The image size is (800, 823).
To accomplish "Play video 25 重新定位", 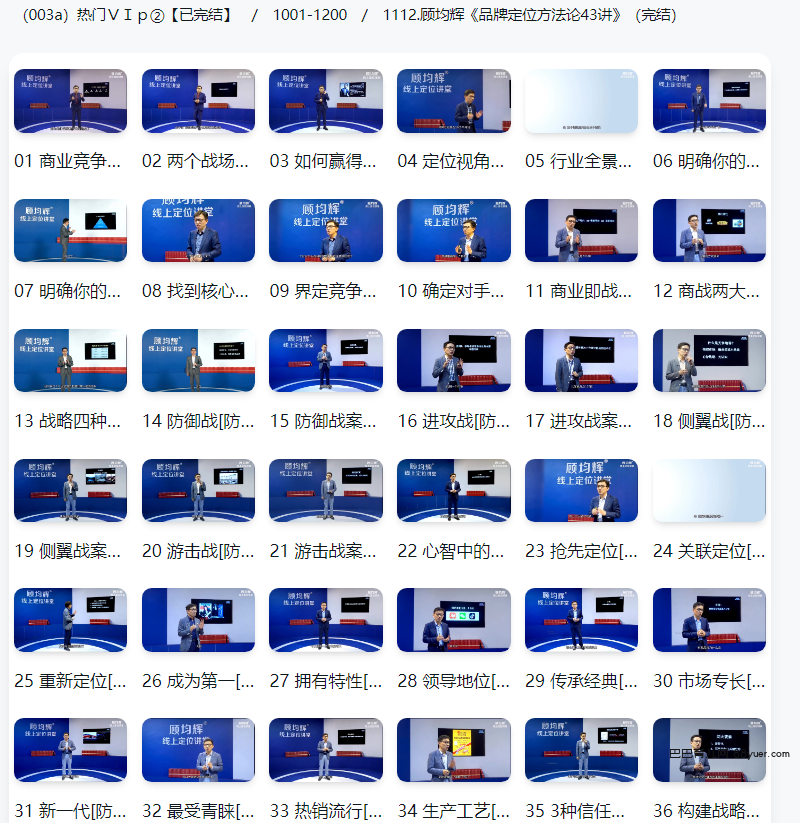I will point(70,620).
